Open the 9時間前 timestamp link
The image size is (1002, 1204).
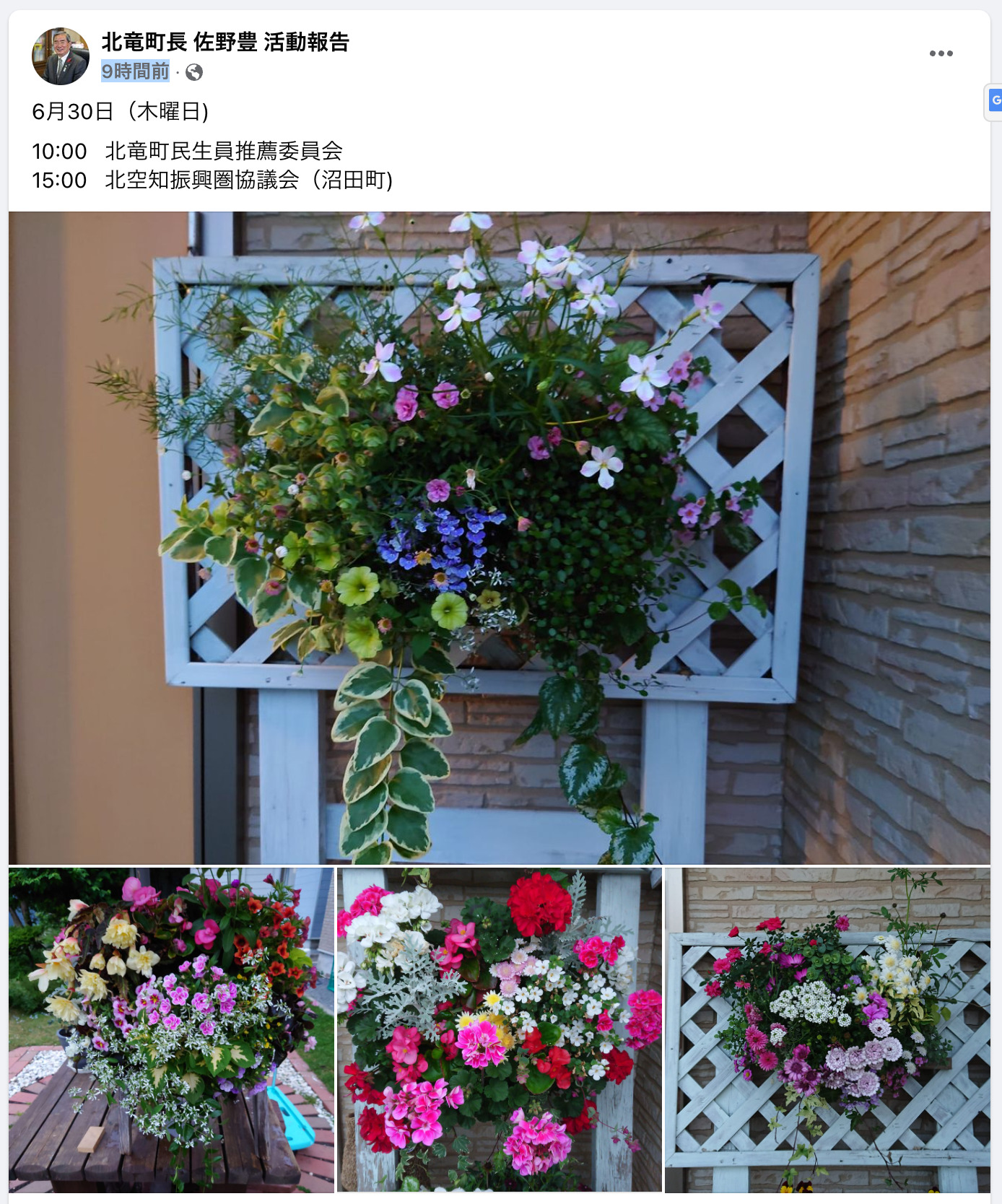(x=135, y=71)
